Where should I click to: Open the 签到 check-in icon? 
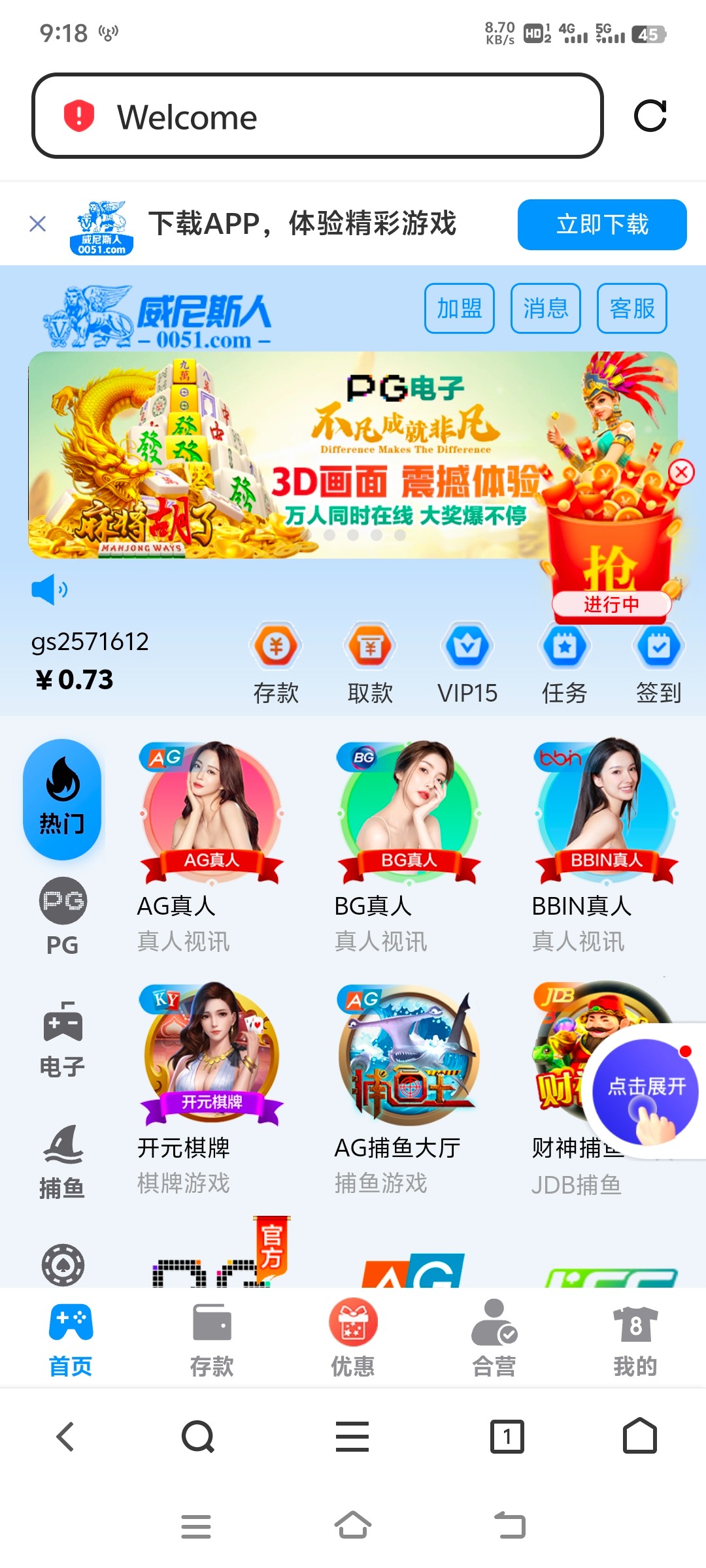pyautogui.click(x=659, y=653)
